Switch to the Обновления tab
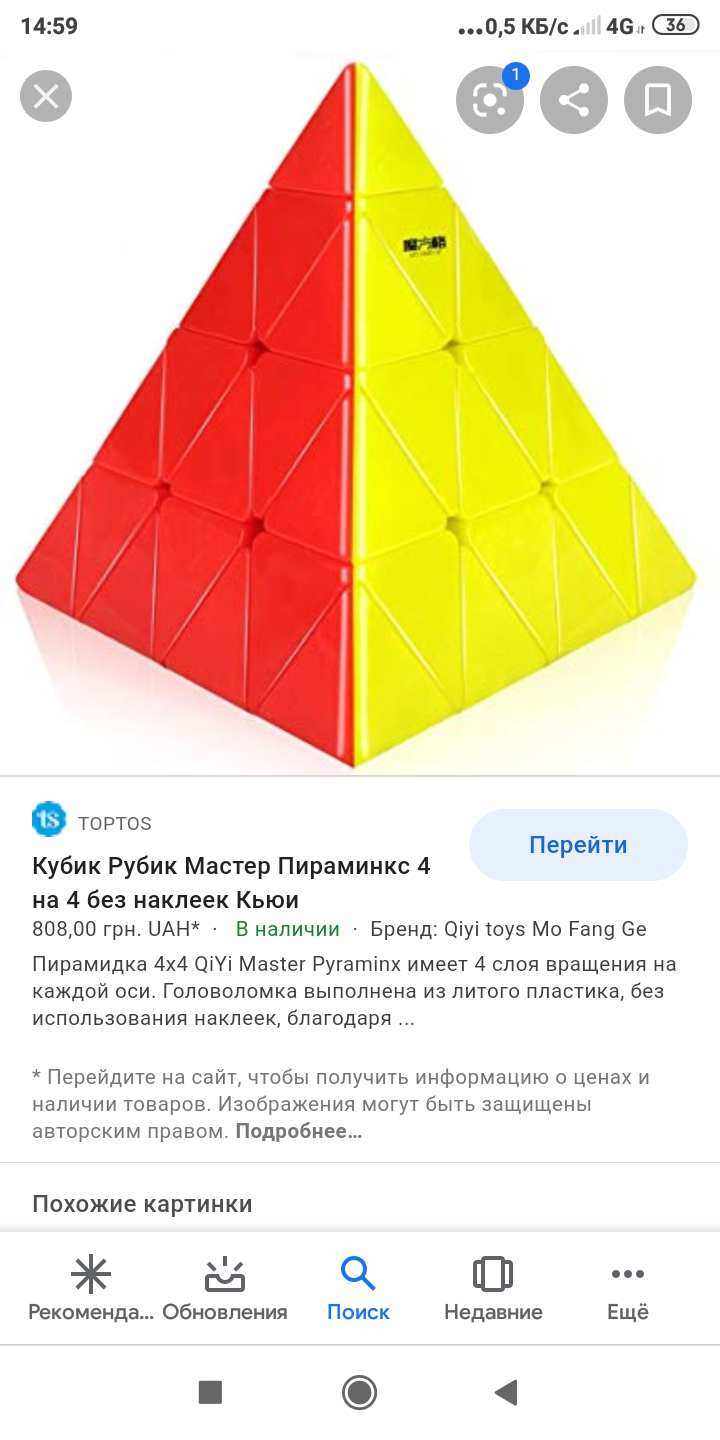 [x=225, y=1289]
